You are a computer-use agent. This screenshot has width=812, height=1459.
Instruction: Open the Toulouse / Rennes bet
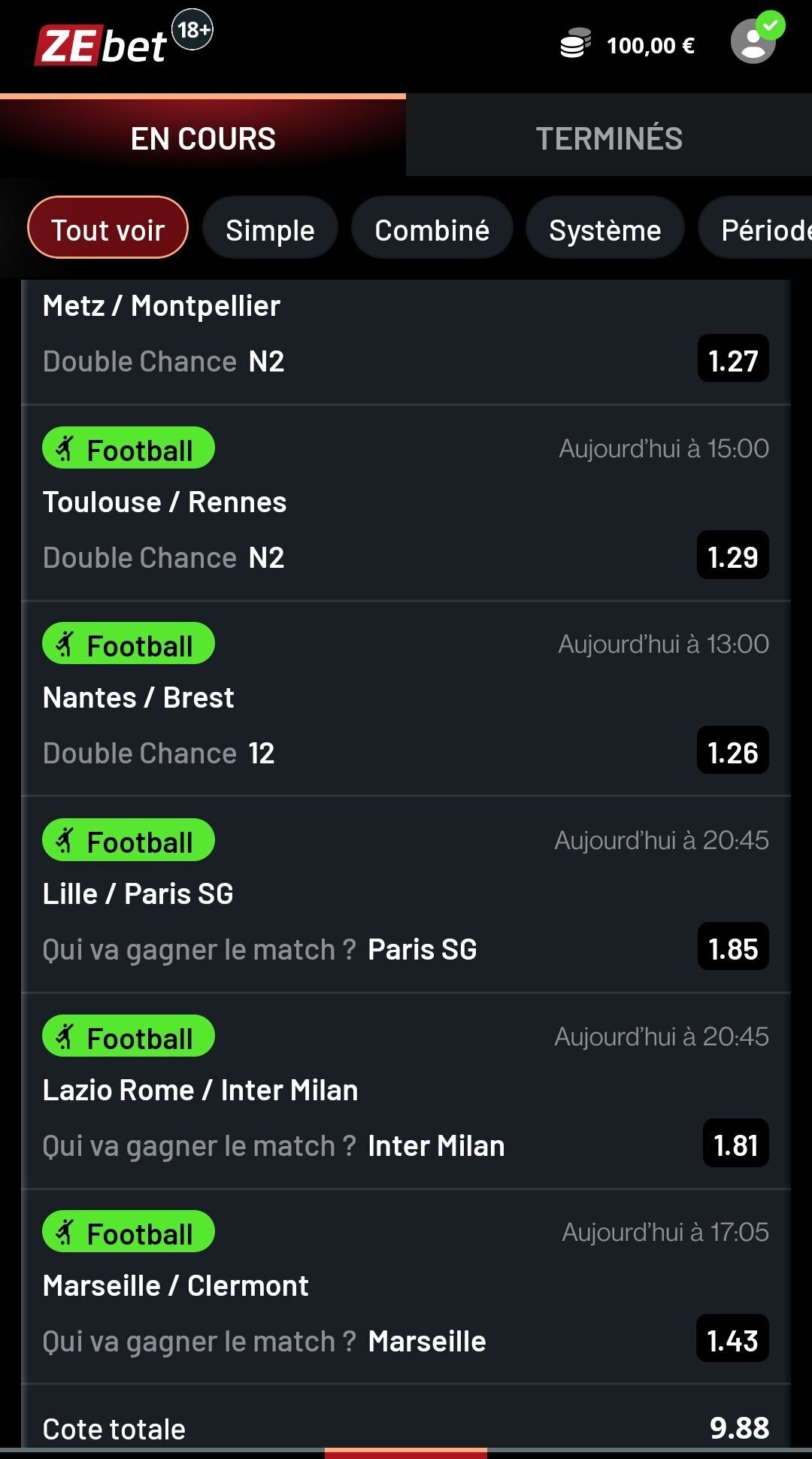click(x=406, y=503)
